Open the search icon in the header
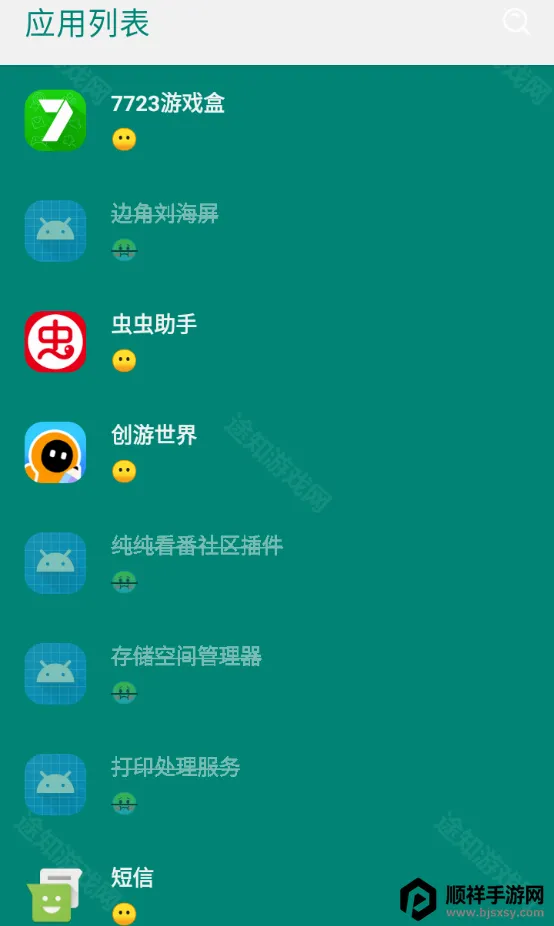 pyautogui.click(x=516, y=22)
